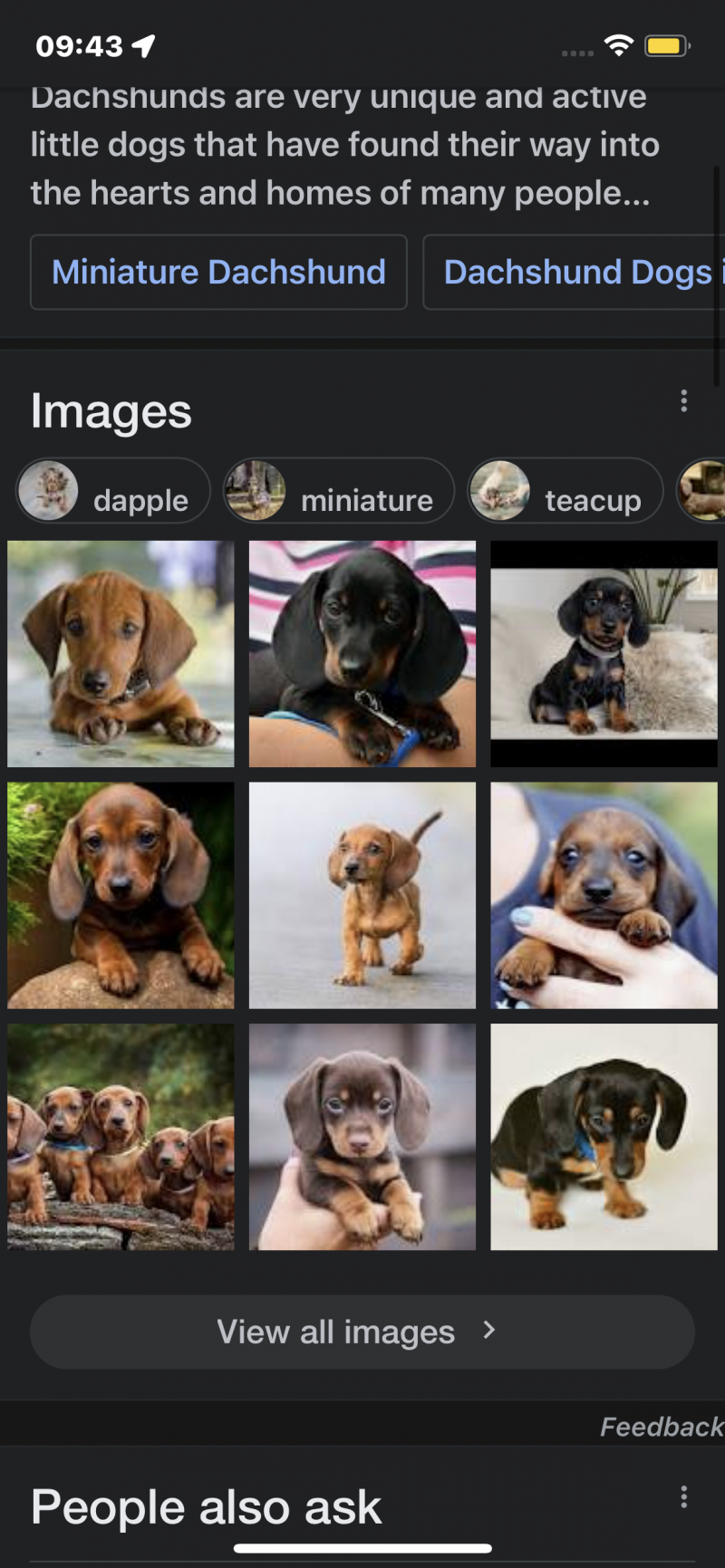Open the Images section overflow menu

coord(684,401)
